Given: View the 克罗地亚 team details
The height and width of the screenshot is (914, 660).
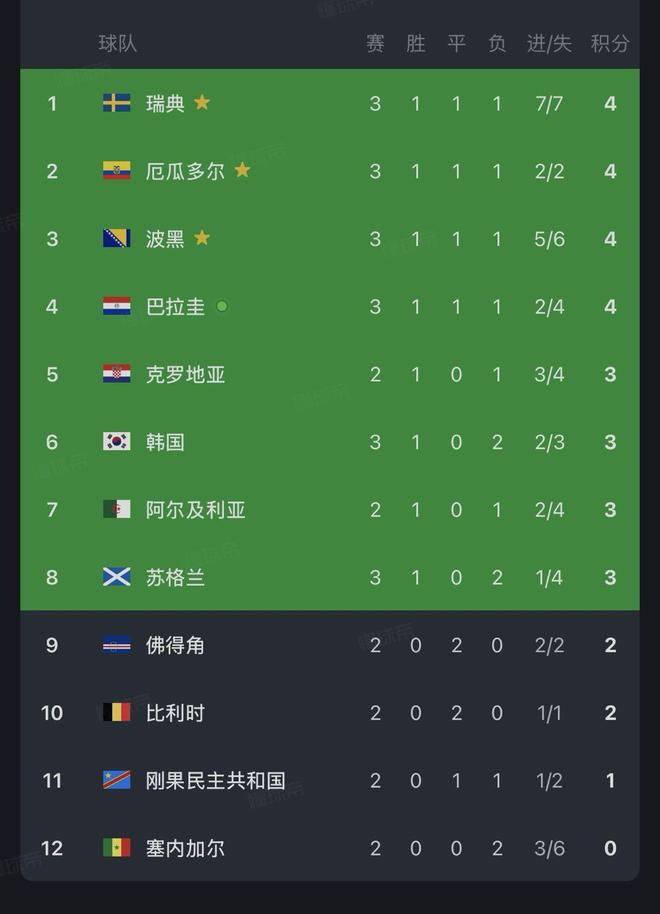Looking at the screenshot, I should (x=330, y=374).
